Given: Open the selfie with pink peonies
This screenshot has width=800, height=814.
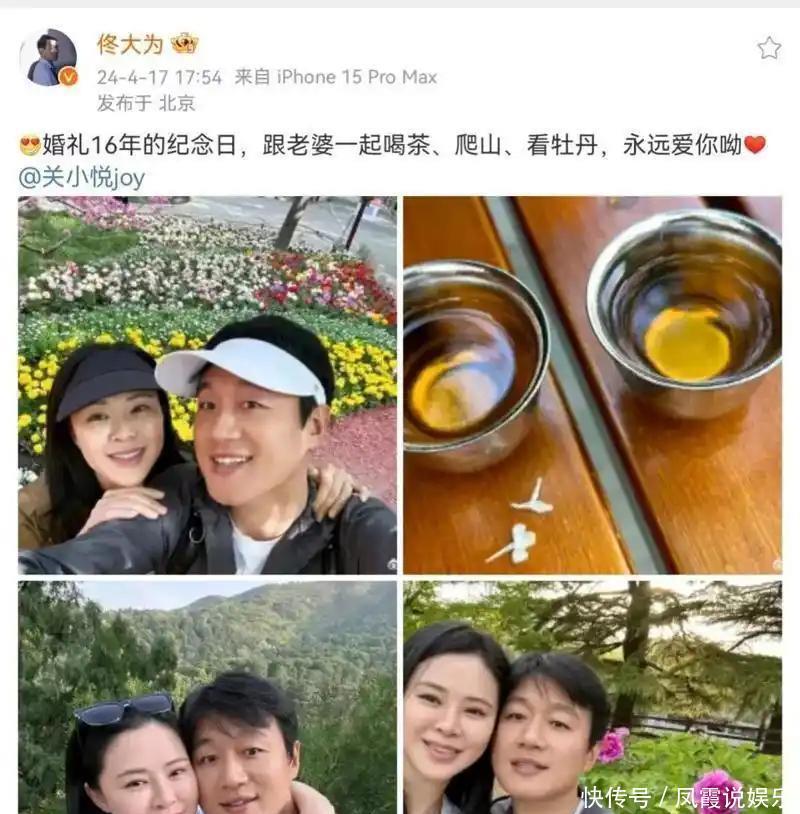Looking at the screenshot, I should point(592,697).
